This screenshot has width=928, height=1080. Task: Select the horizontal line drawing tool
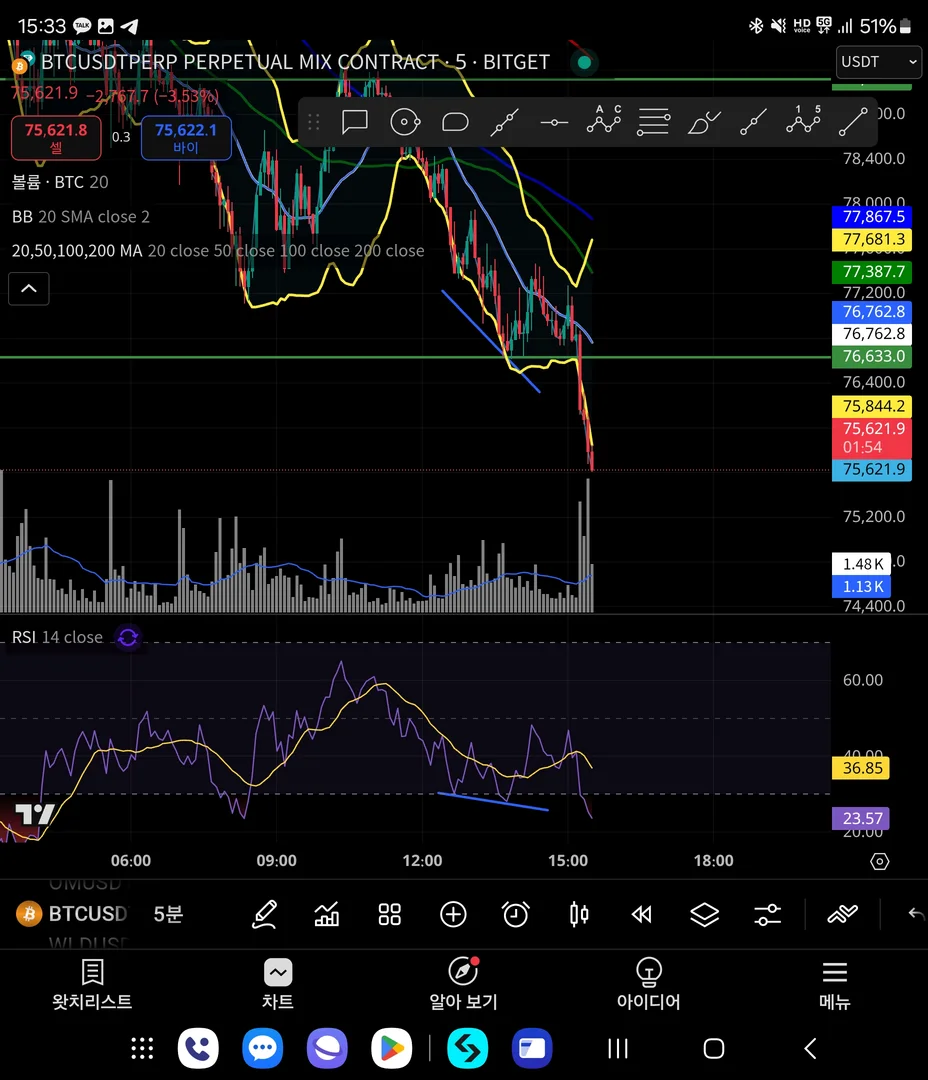click(554, 122)
